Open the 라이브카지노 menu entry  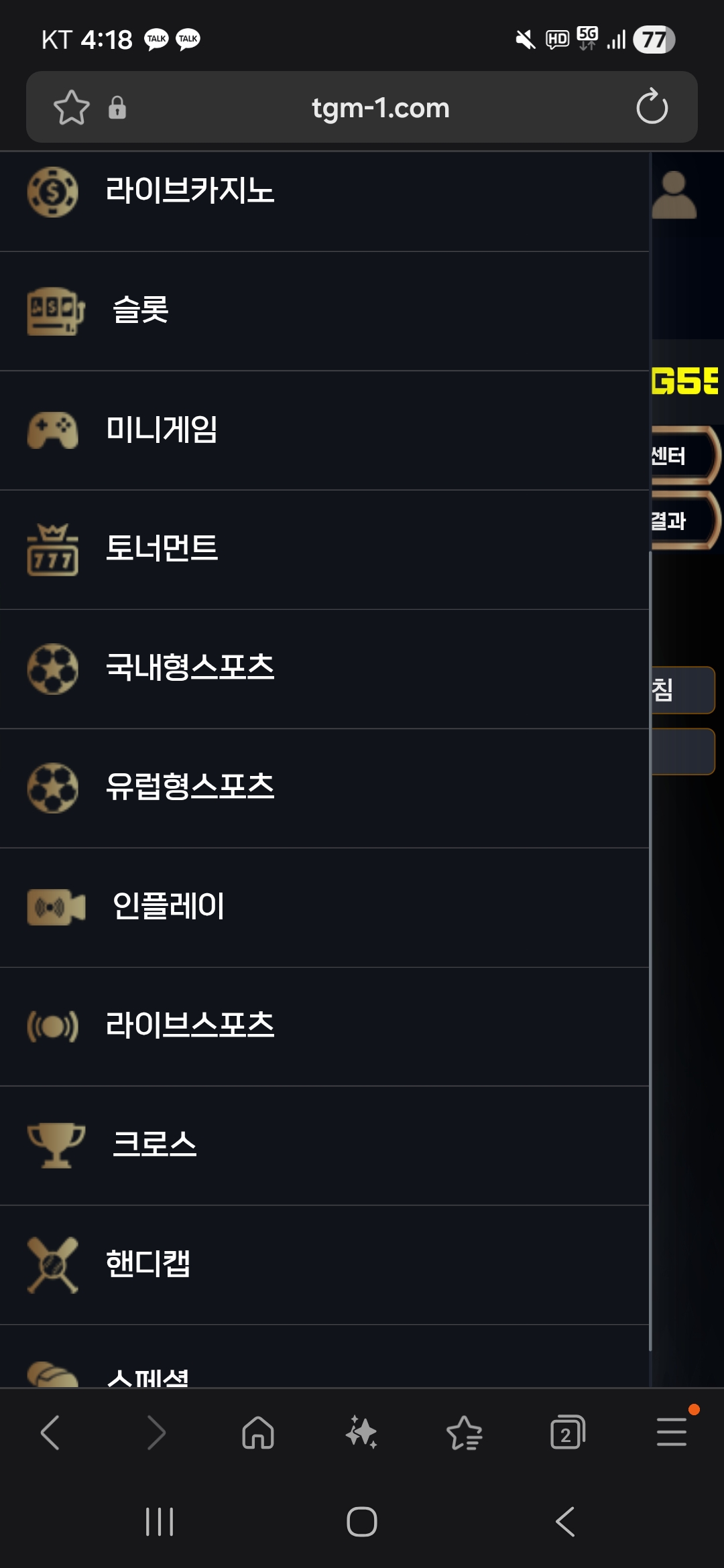pyautogui.click(x=190, y=192)
